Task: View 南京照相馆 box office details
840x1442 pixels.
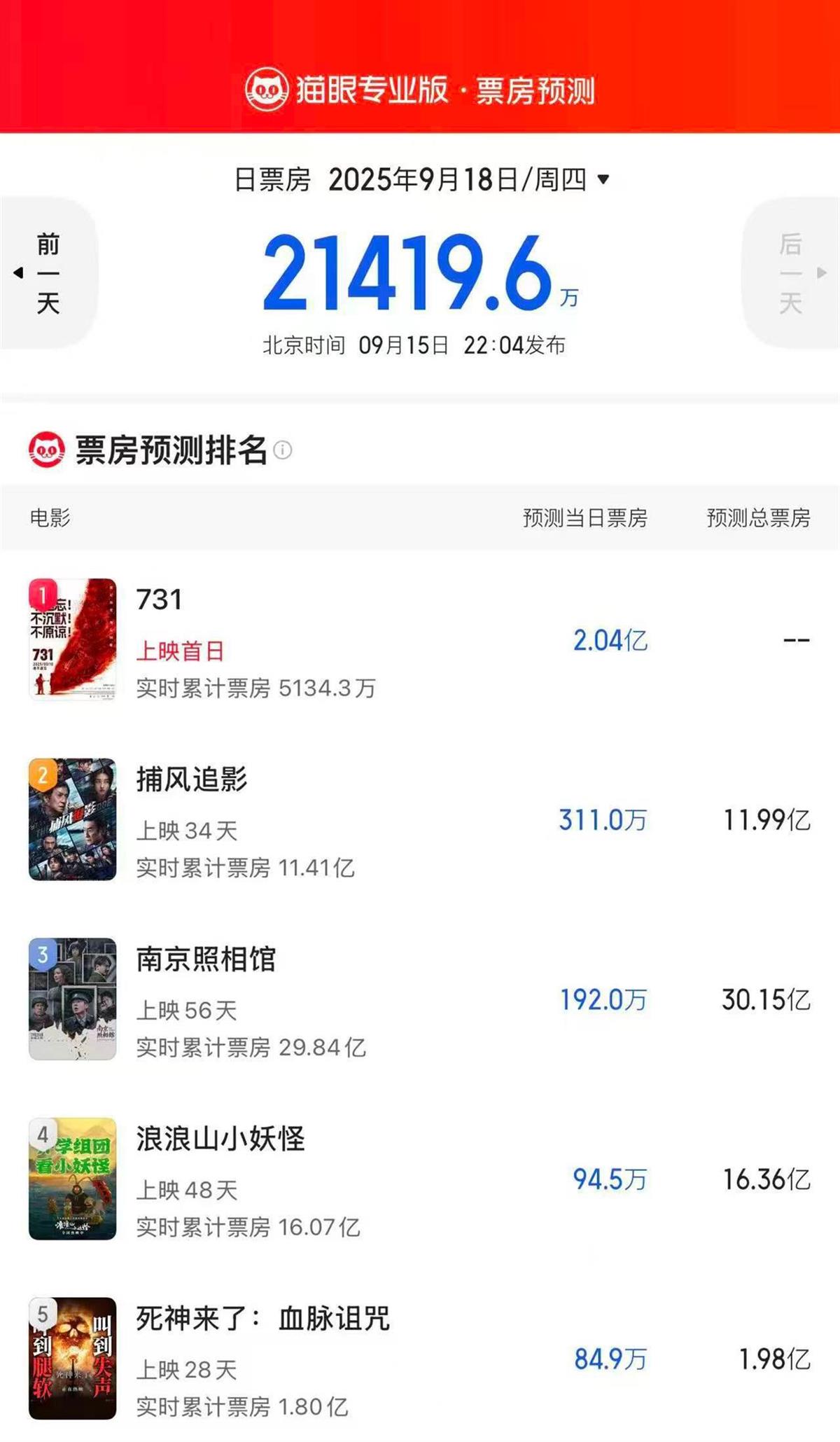Action: (420, 999)
